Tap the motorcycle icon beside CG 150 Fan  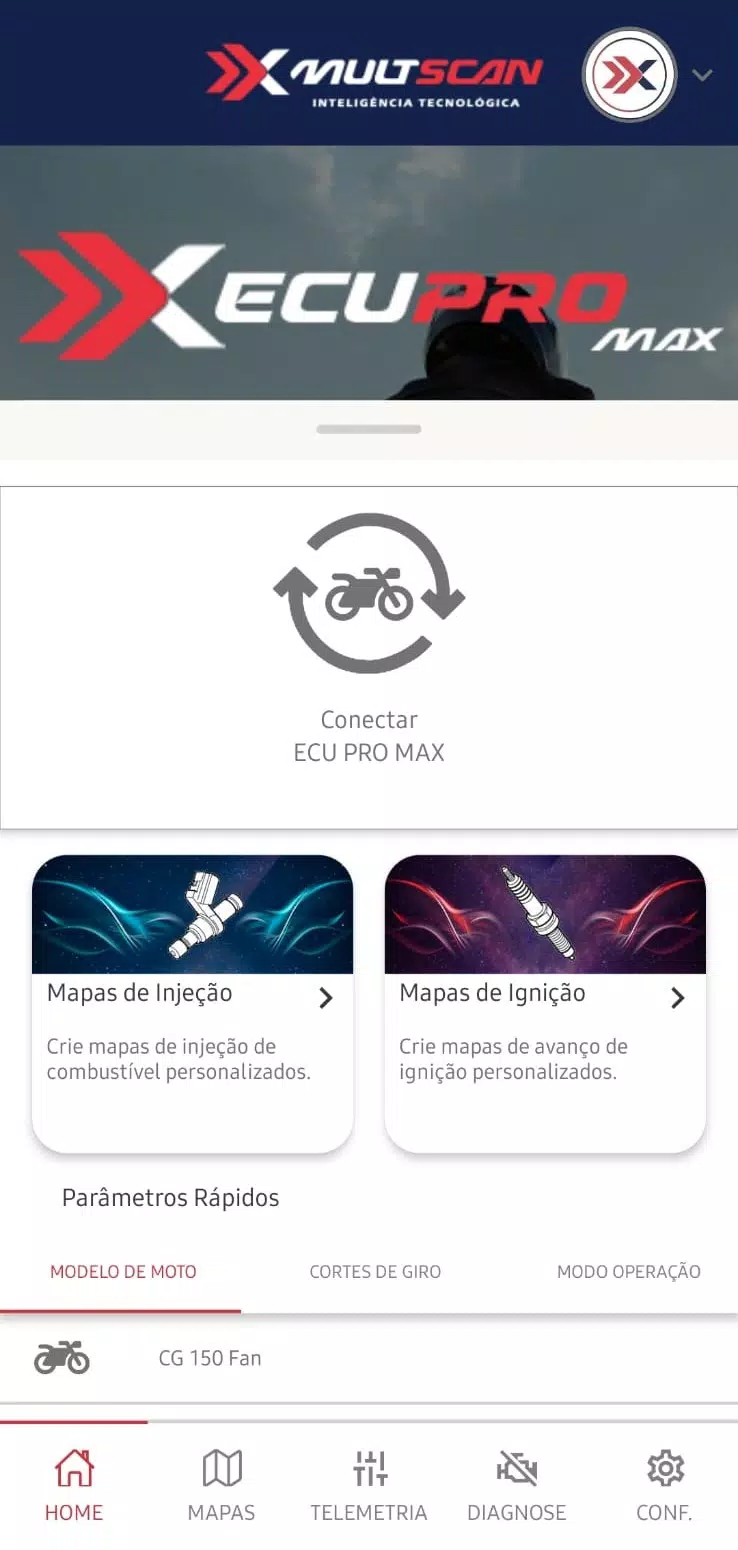point(63,1358)
